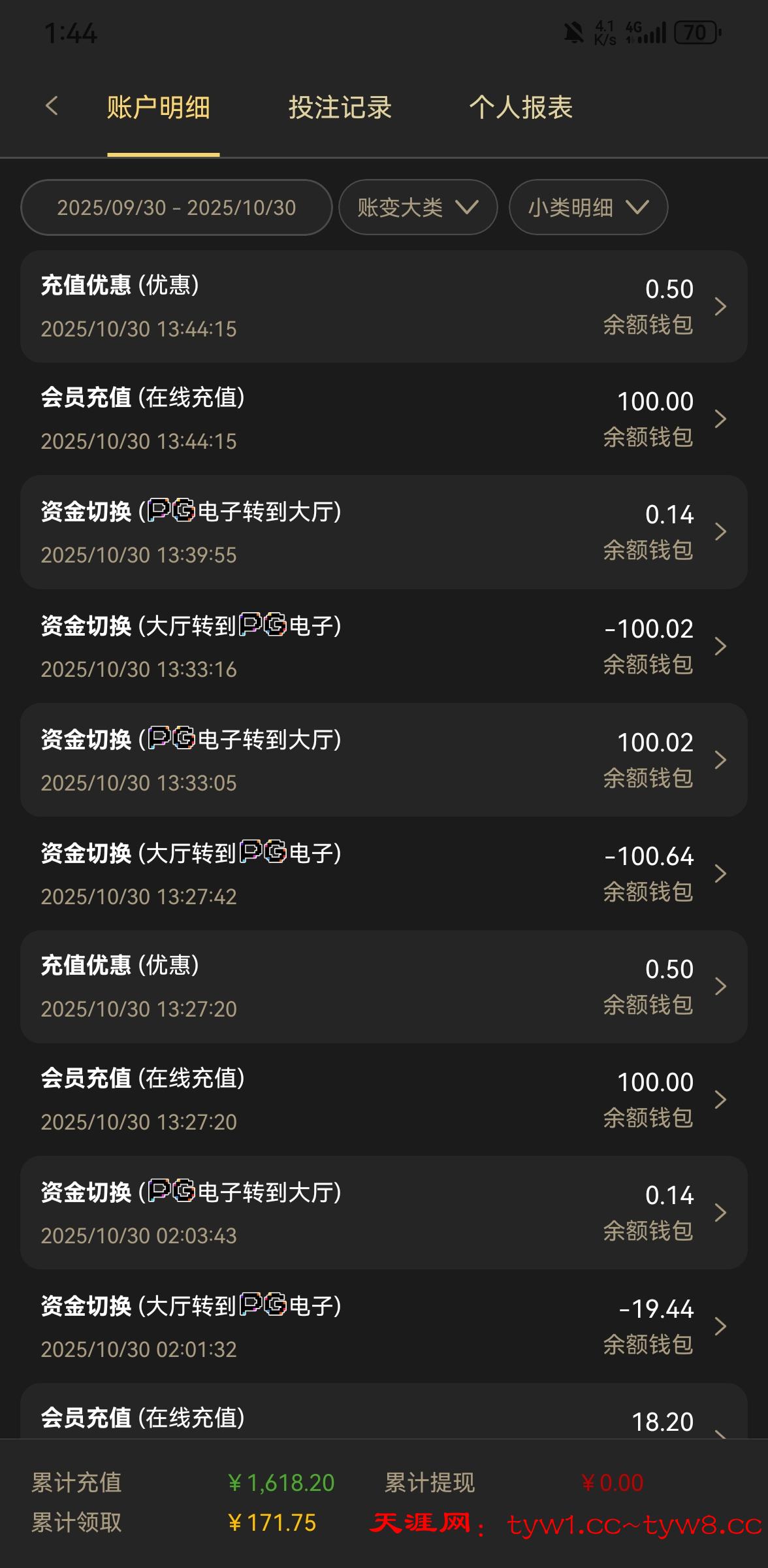Open 充值优惠 record from 13:44:15
Viewport: 768px width, 1568px height.
point(384,306)
